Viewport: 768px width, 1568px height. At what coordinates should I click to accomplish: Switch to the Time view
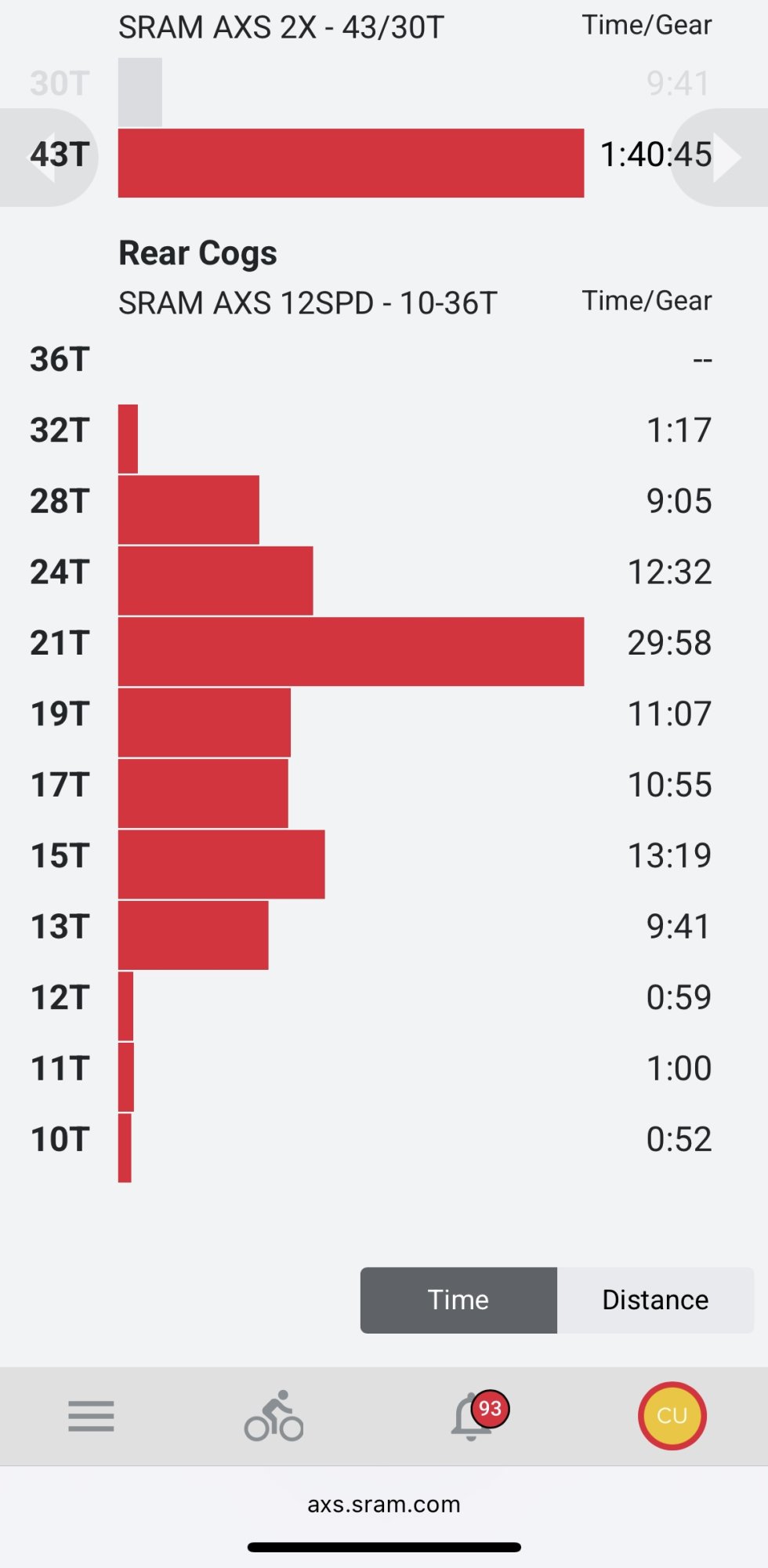(458, 1300)
